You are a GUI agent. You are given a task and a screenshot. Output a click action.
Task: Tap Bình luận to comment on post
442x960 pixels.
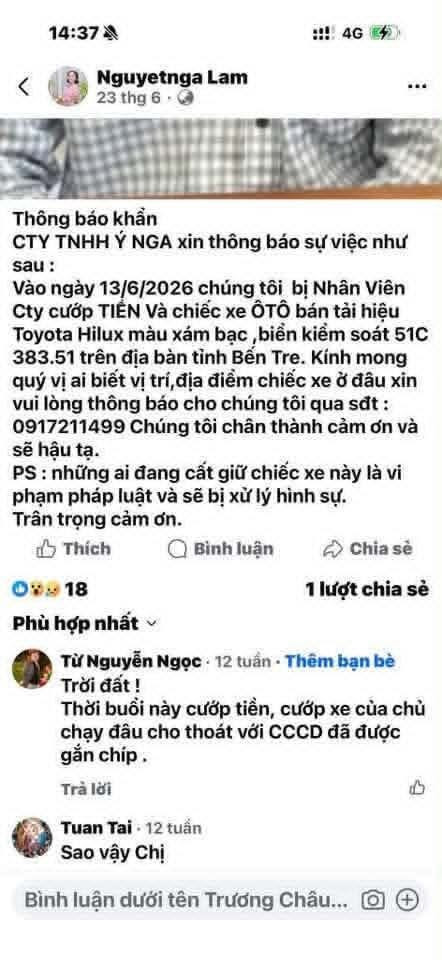point(220,549)
